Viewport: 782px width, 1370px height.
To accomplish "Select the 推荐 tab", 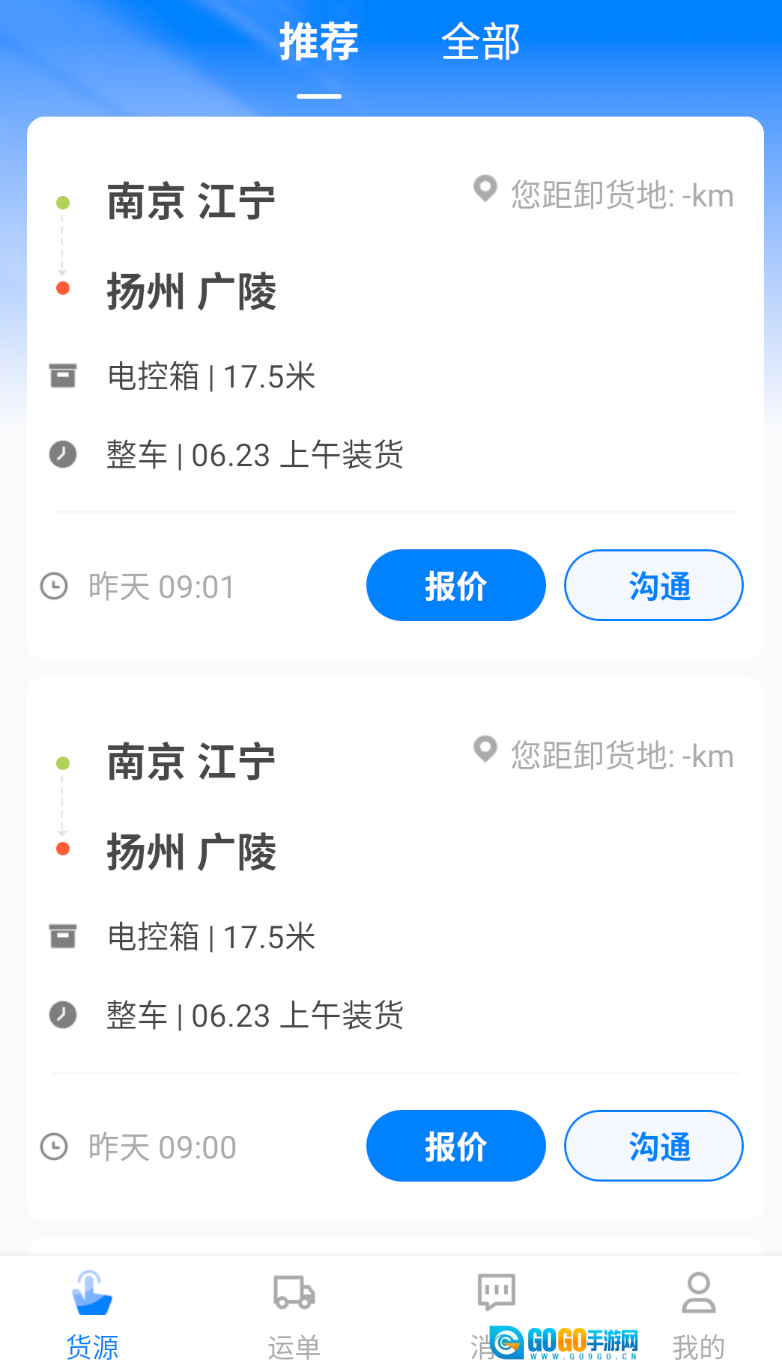I will pyautogui.click(x=319, y=43).
